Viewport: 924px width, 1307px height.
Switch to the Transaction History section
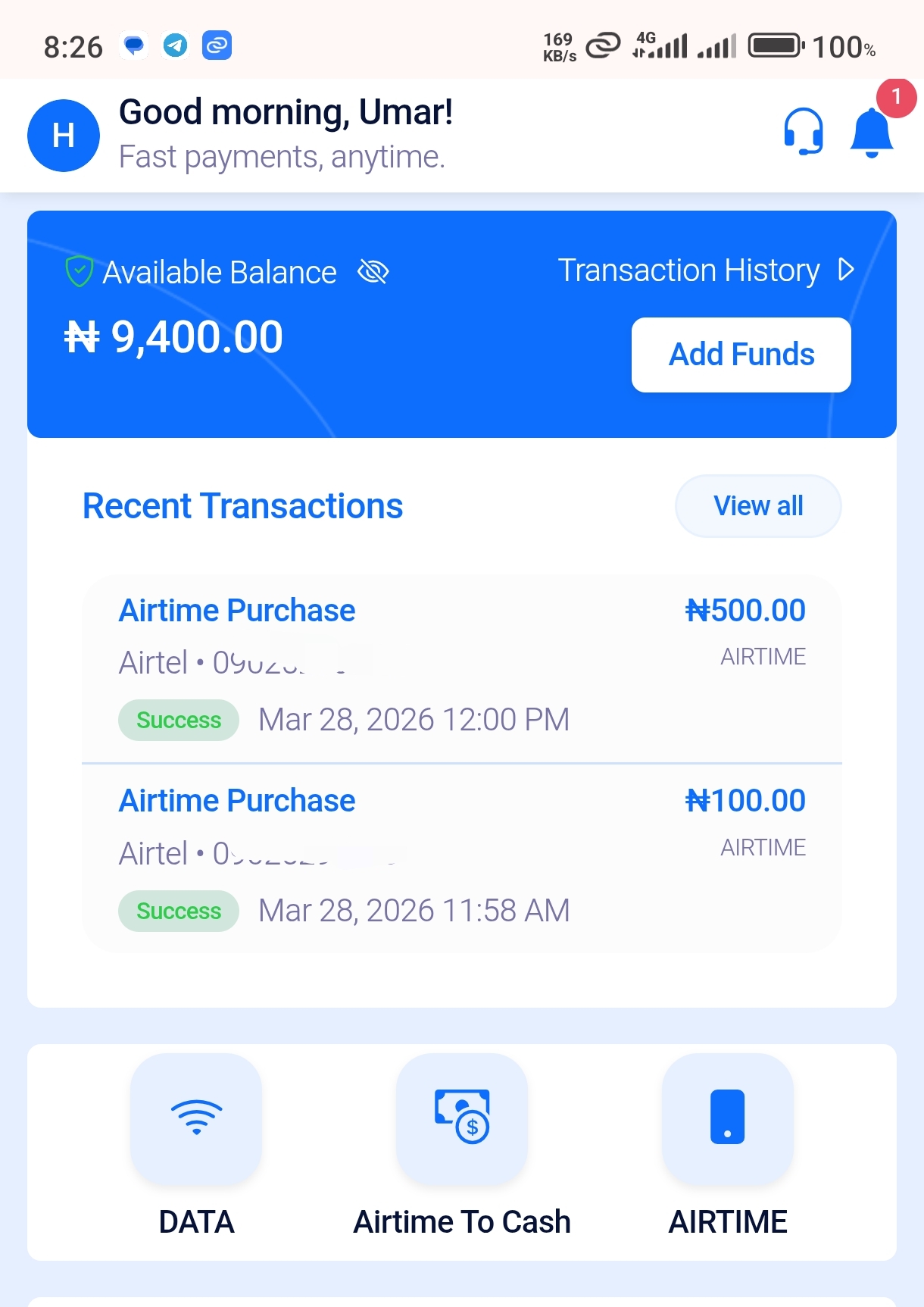688,270
